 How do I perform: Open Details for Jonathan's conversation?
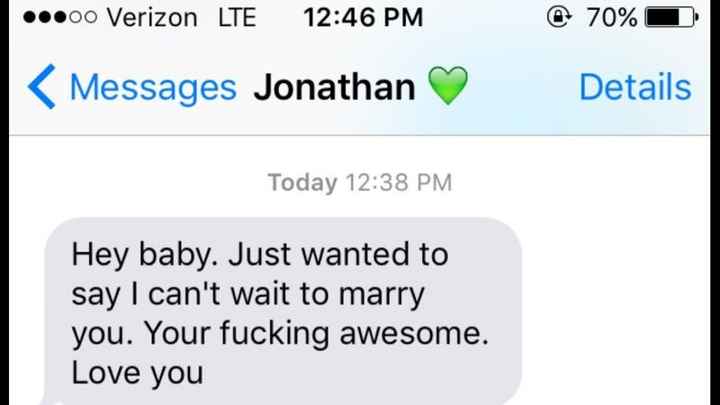click(635, 88)
